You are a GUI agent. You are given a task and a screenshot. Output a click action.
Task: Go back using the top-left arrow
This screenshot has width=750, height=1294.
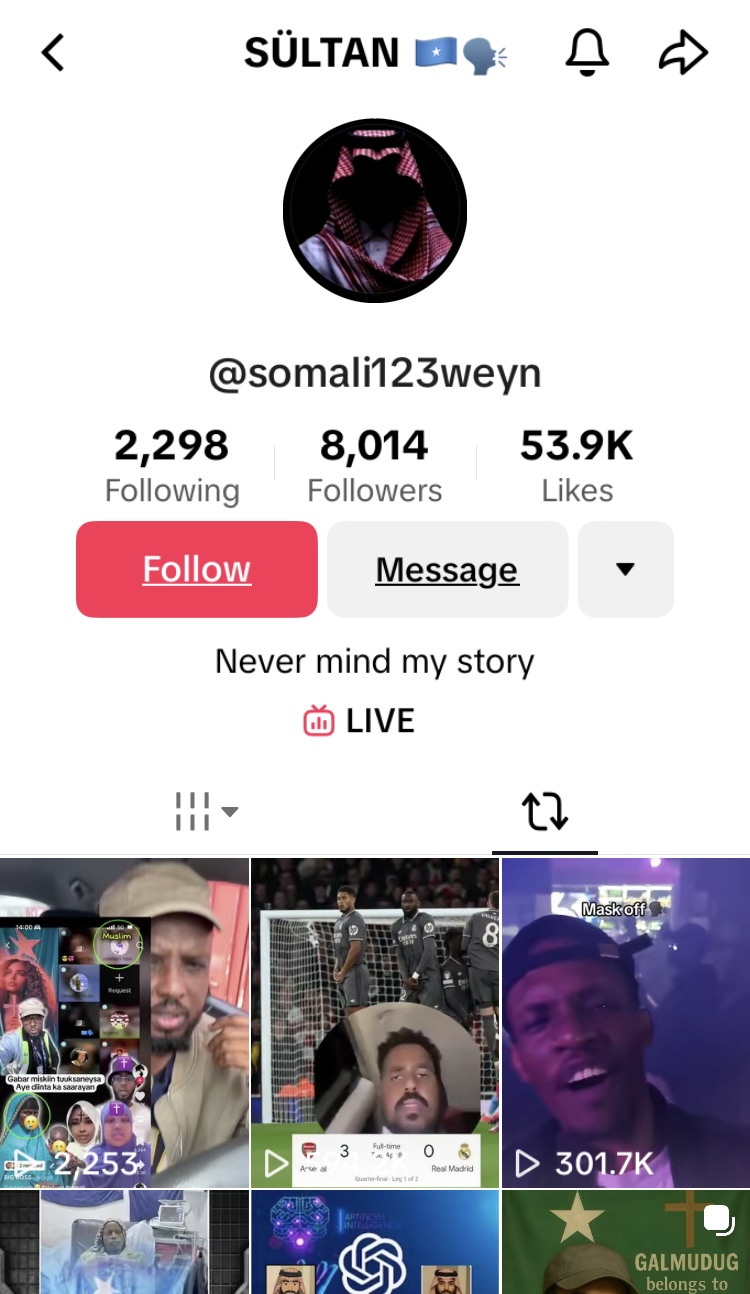53,53
